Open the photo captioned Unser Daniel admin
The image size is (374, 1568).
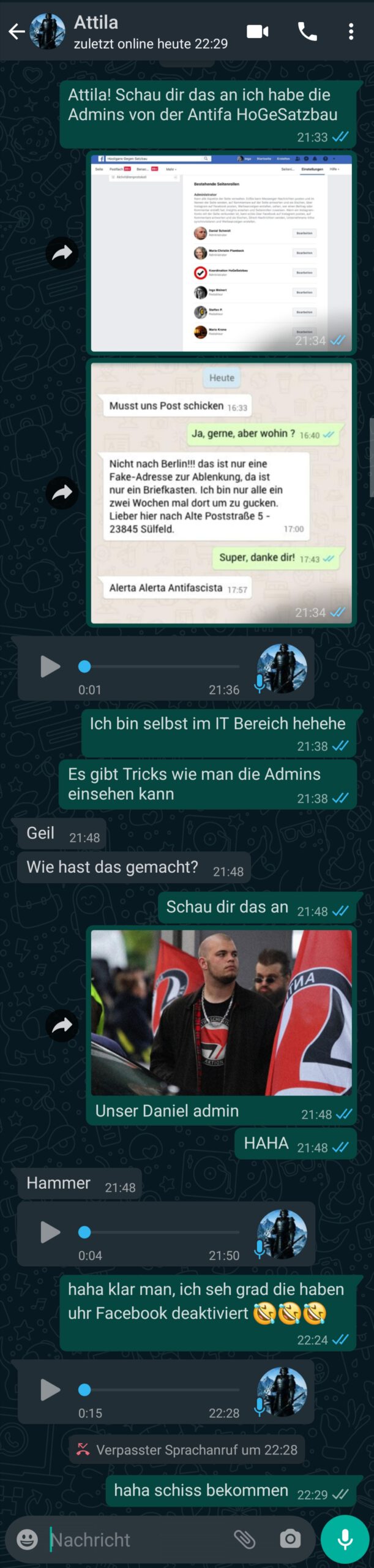click(221, 1012)
